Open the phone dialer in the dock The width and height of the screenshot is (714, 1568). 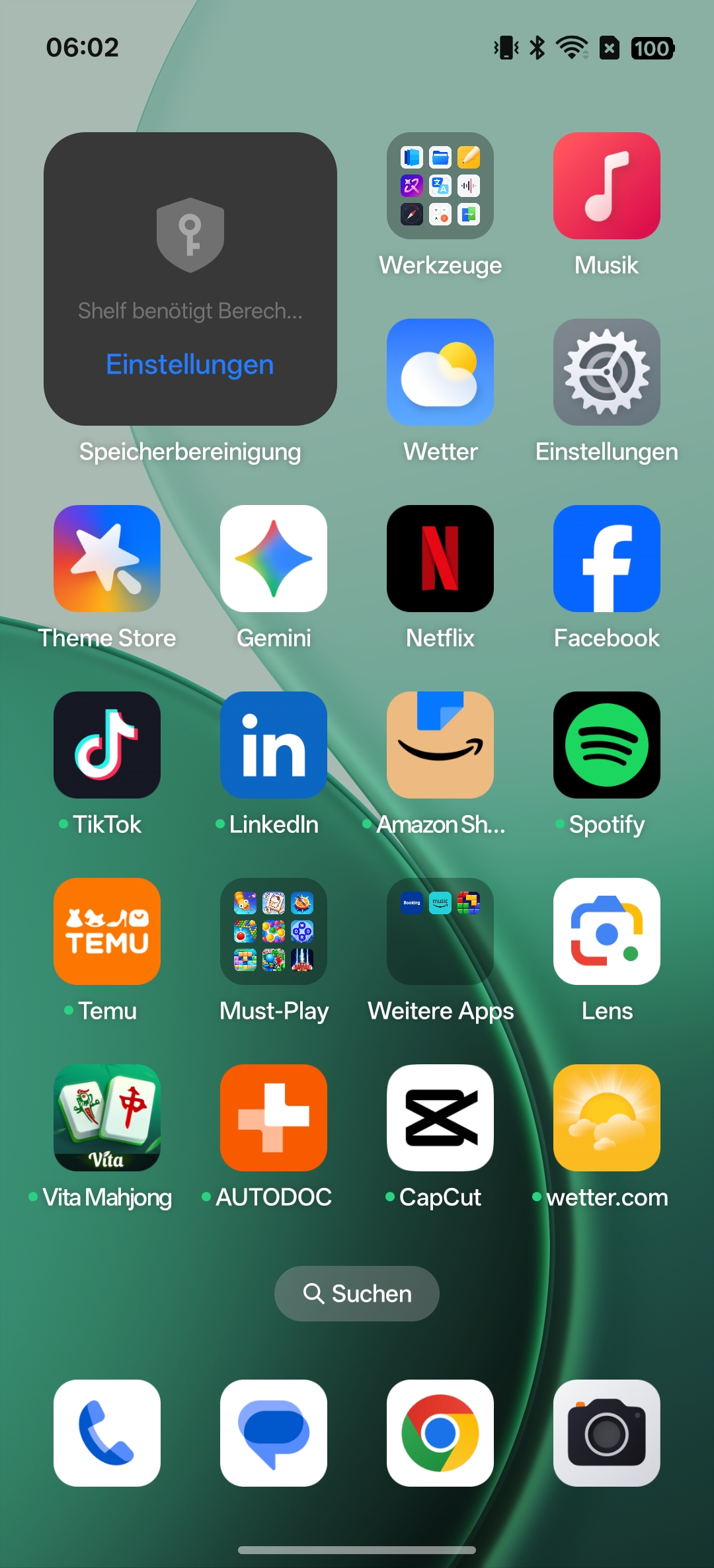pyautogui.click(x=107, y=1432)
